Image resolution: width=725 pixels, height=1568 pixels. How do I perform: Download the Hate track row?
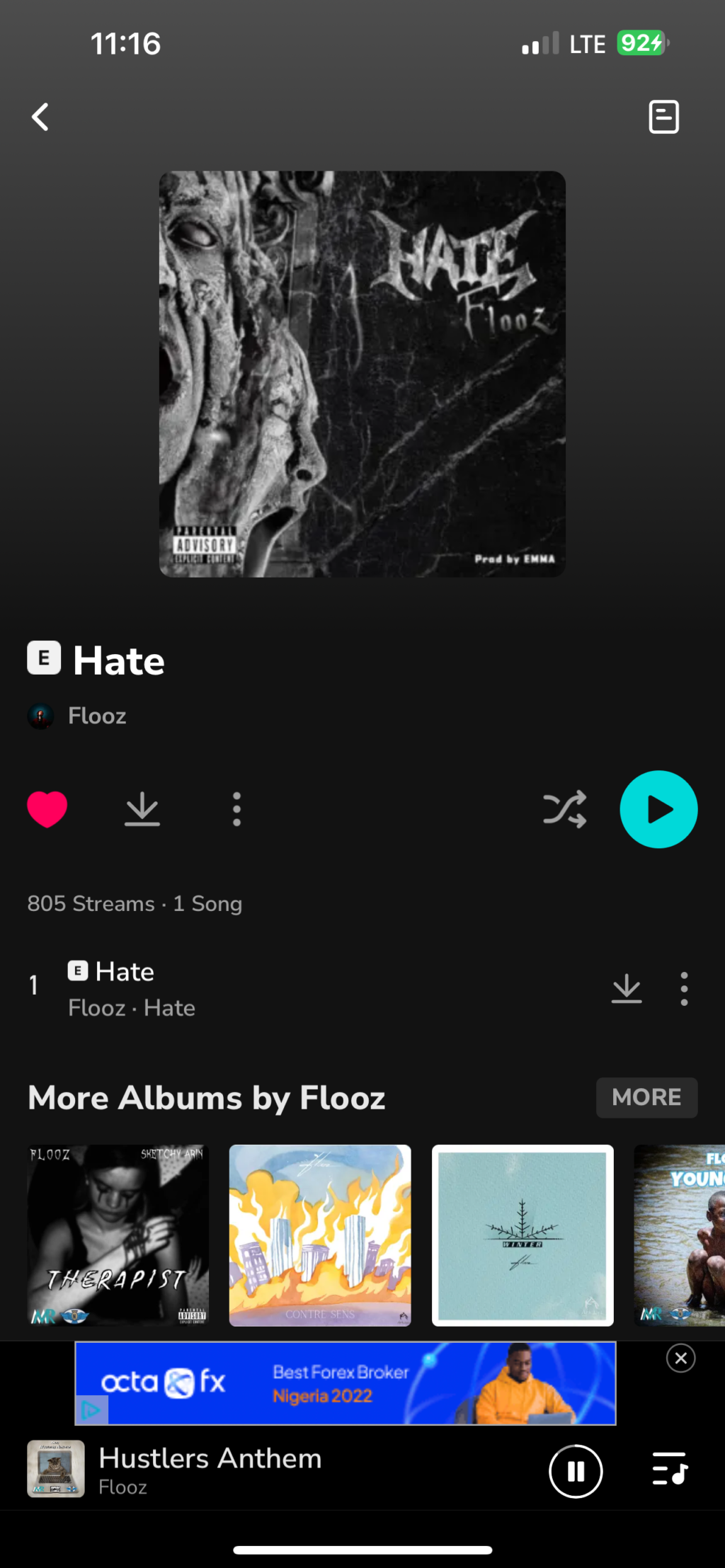[627, 988]
